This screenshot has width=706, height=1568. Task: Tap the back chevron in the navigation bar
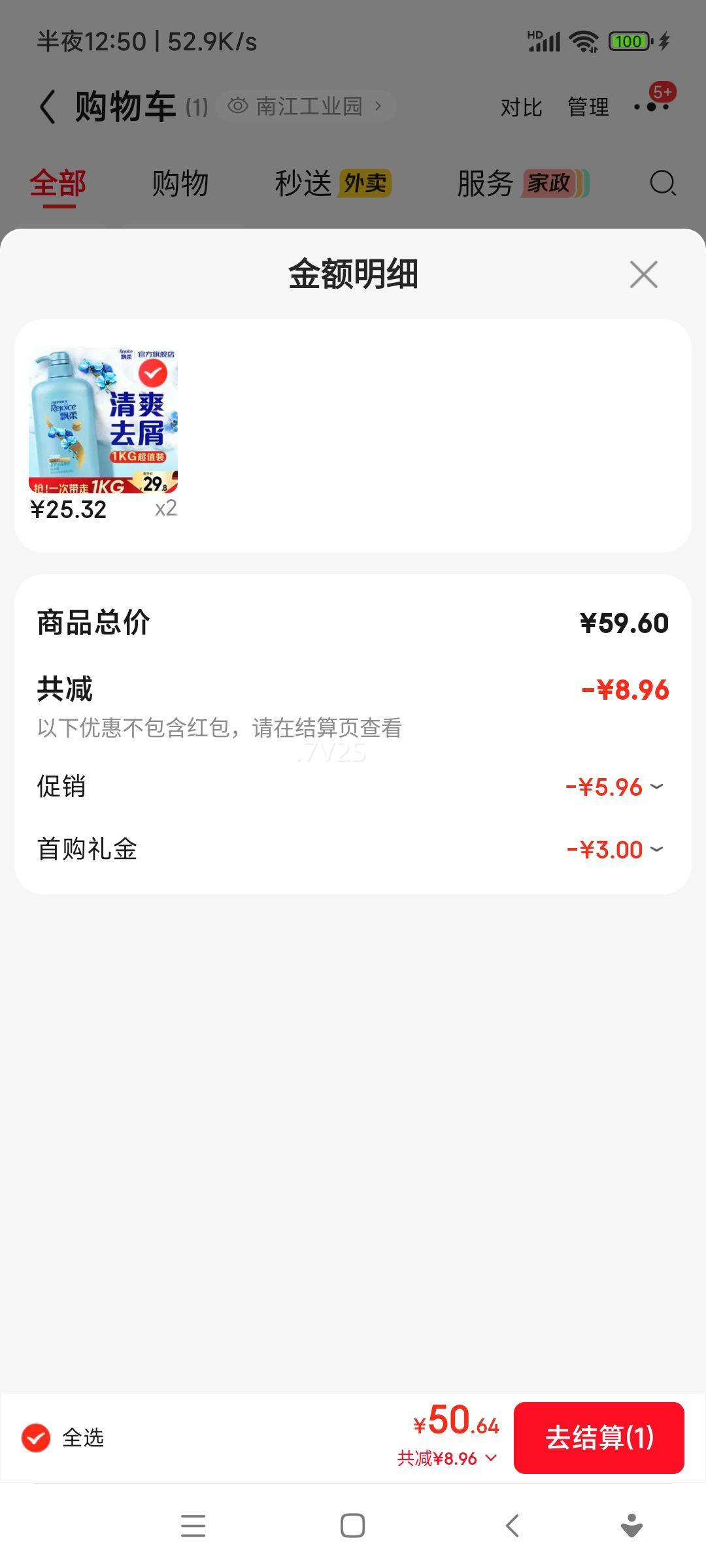click(x=512, y=1526)
